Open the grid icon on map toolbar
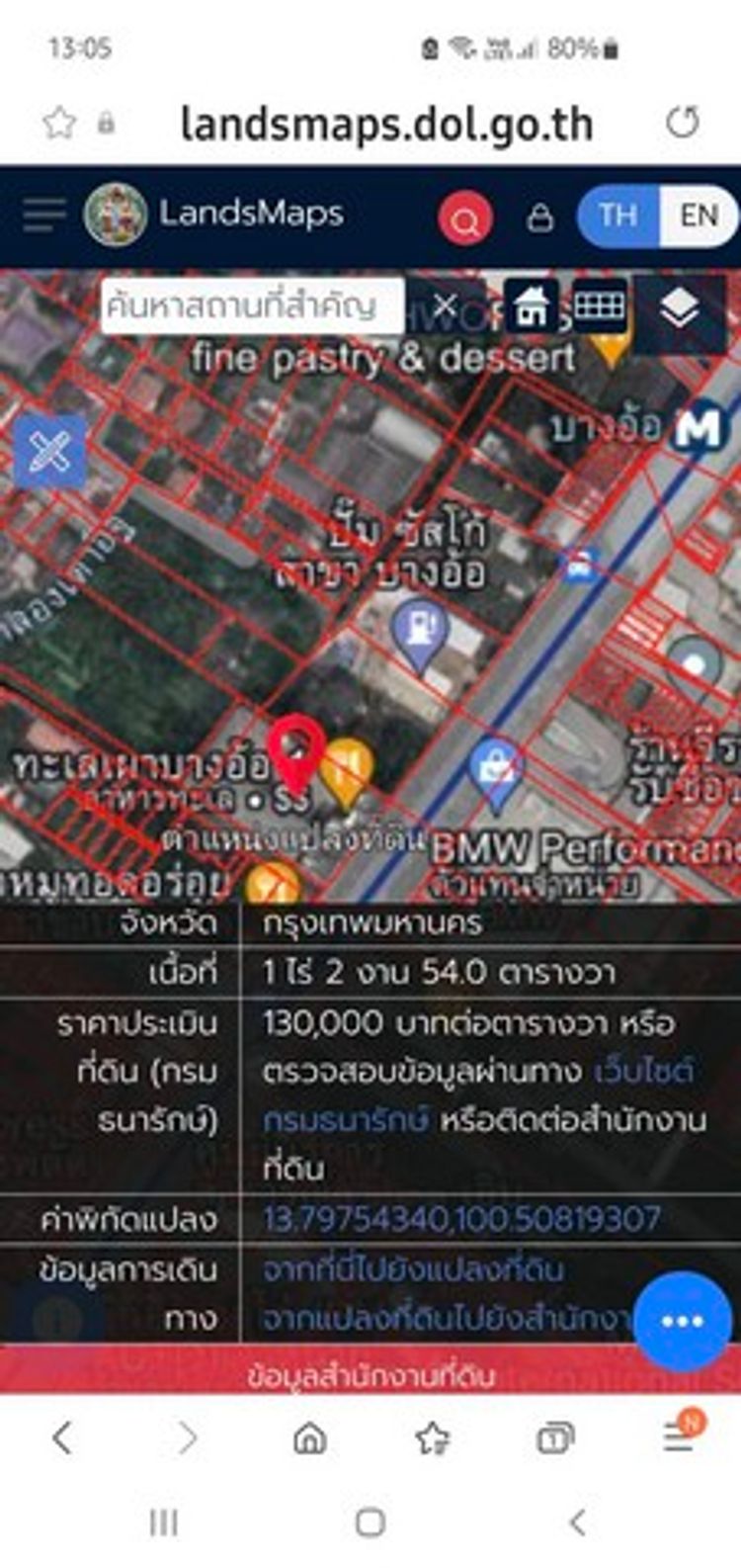 point(599,305)
